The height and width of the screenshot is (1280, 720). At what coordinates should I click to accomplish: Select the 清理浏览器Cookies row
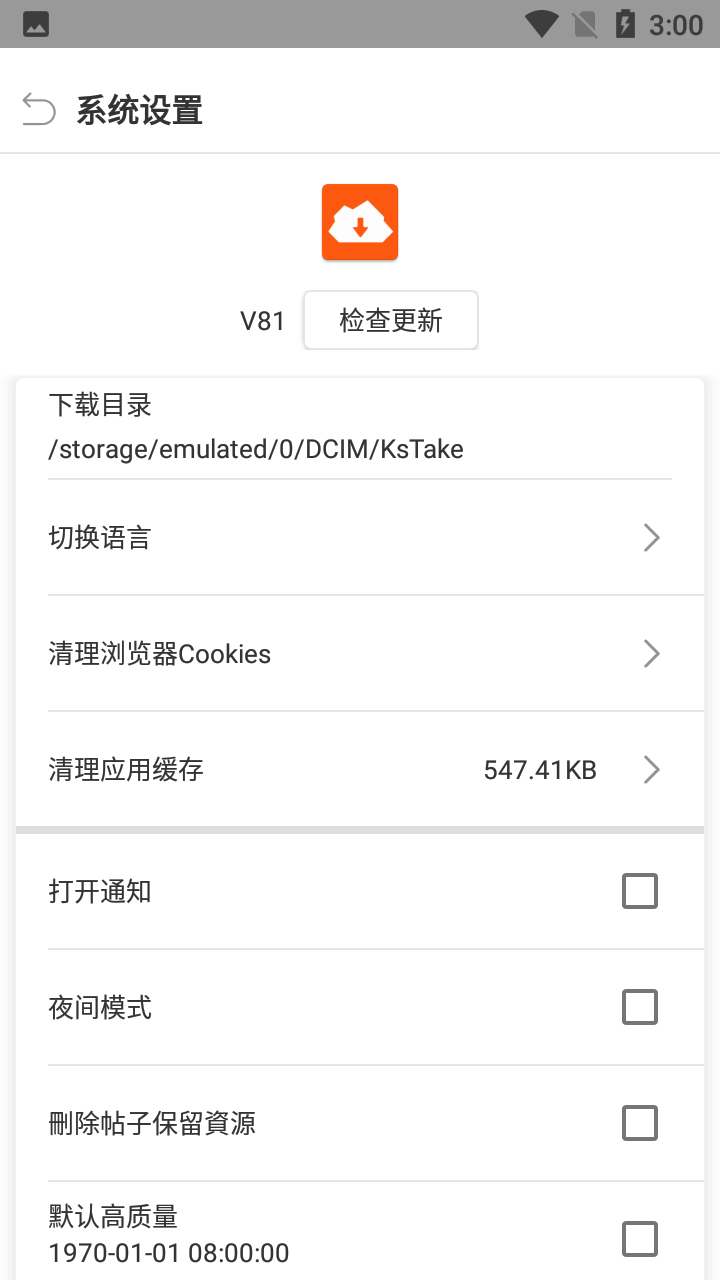click(300, 654)
